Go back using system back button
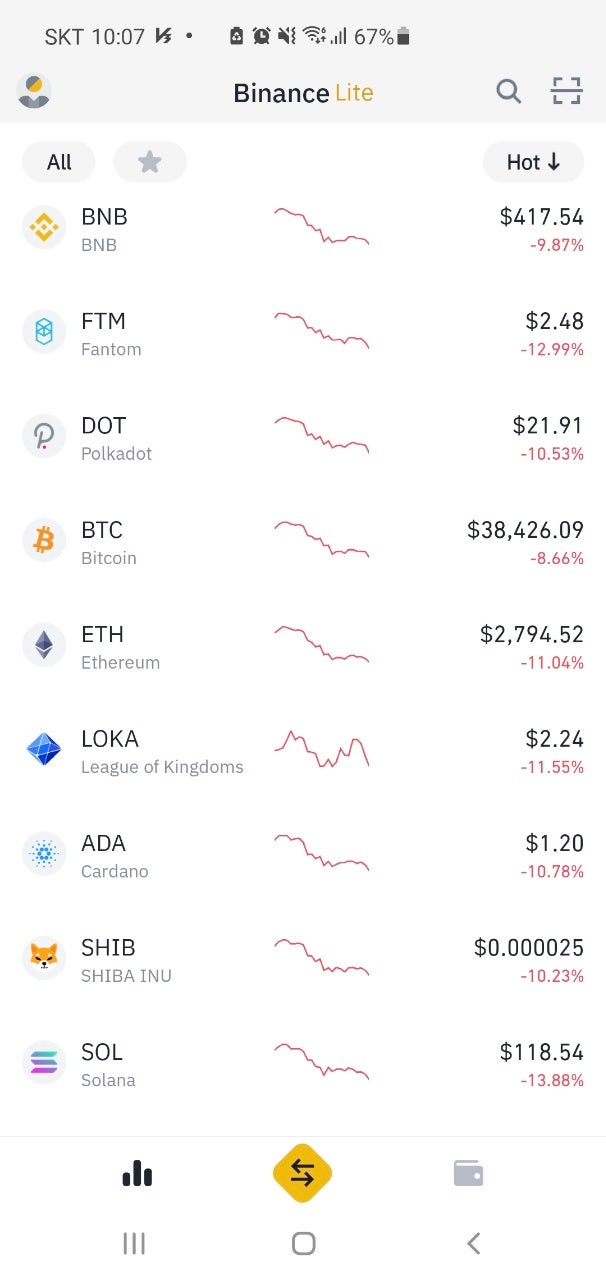 coord(474,1243)
